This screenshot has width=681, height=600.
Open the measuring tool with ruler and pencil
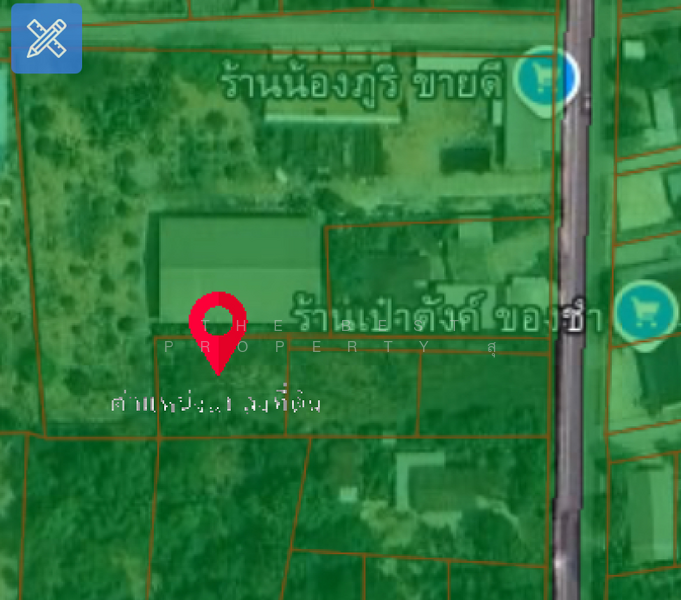[x=46, y=39]
